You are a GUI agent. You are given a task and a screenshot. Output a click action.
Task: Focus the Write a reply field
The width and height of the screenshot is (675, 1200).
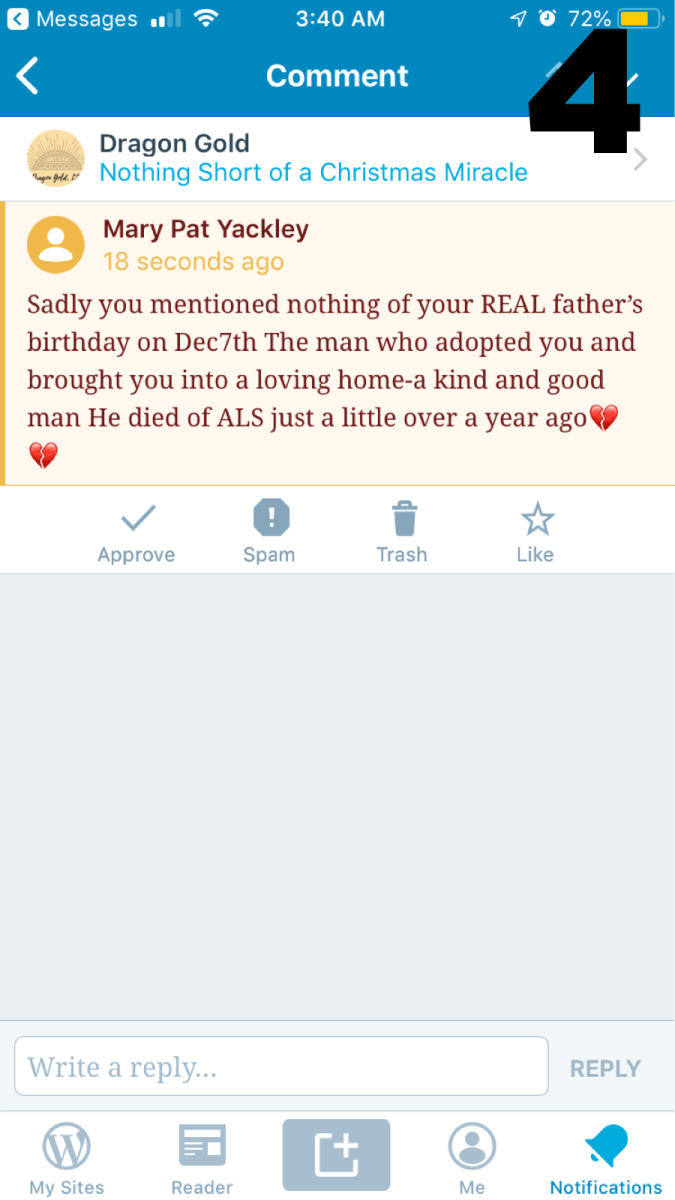(x=281, y=1066)
